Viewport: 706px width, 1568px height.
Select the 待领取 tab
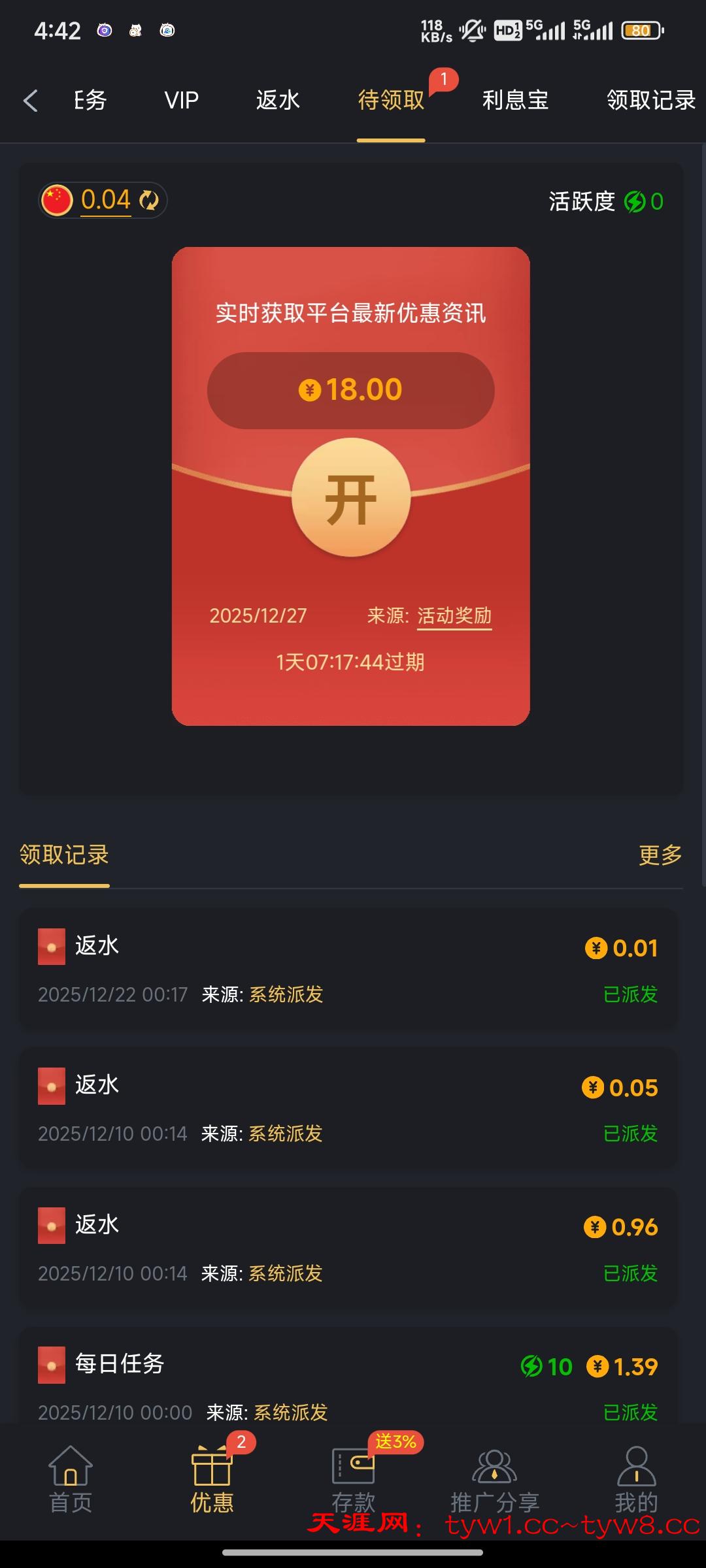(391, 101)
